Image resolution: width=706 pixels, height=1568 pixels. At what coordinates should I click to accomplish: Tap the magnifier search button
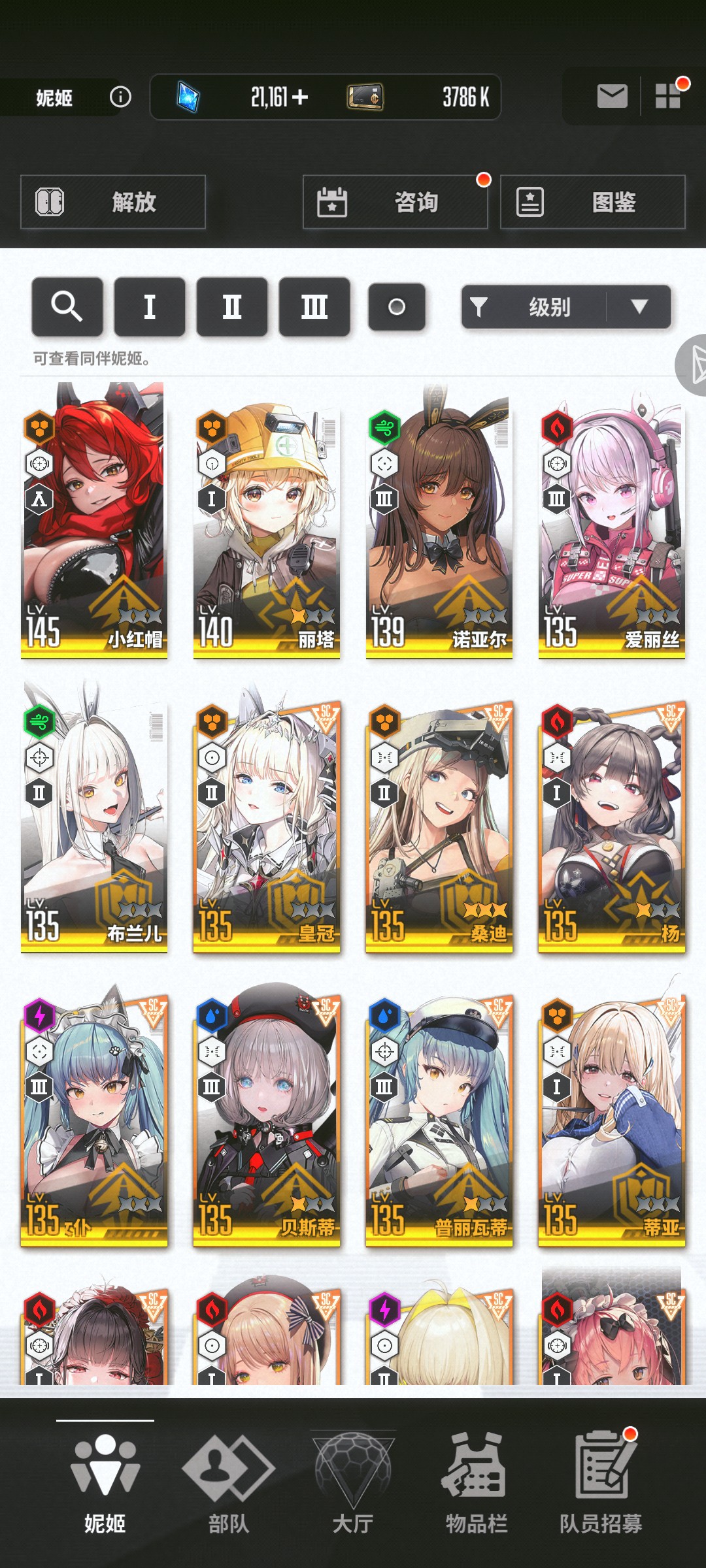pos(67,306)
